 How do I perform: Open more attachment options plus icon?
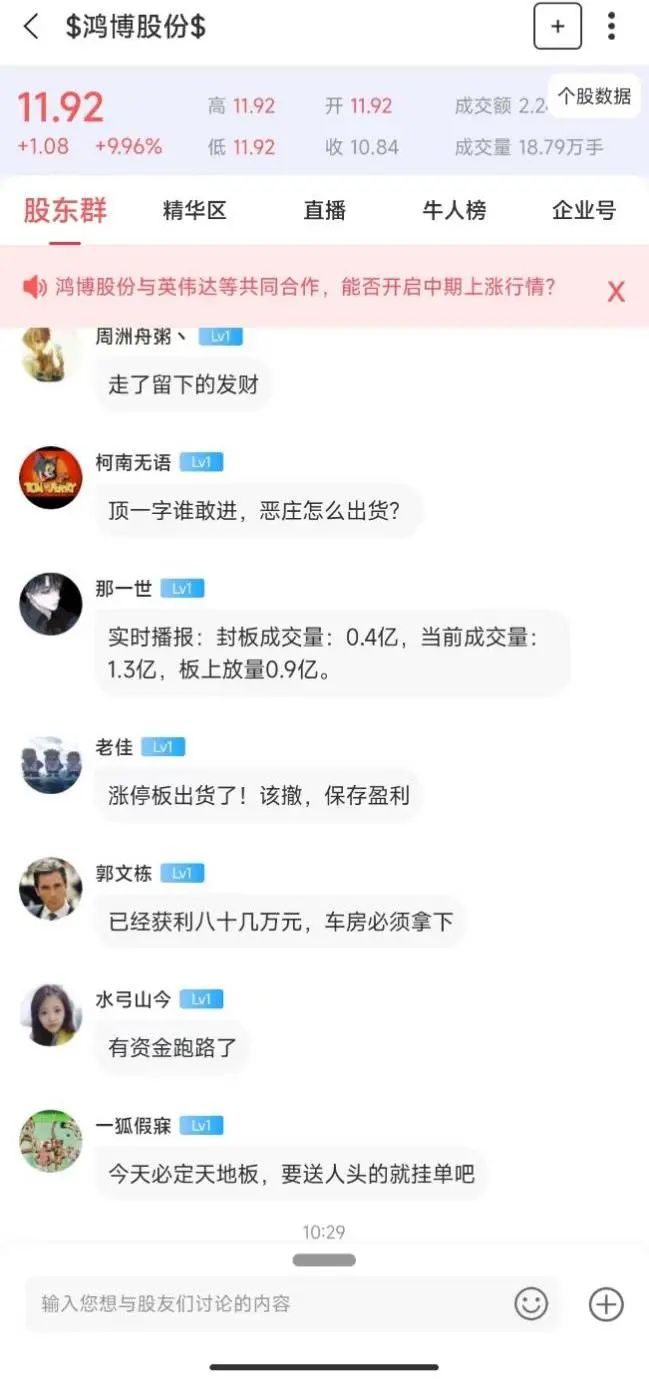606,1304
